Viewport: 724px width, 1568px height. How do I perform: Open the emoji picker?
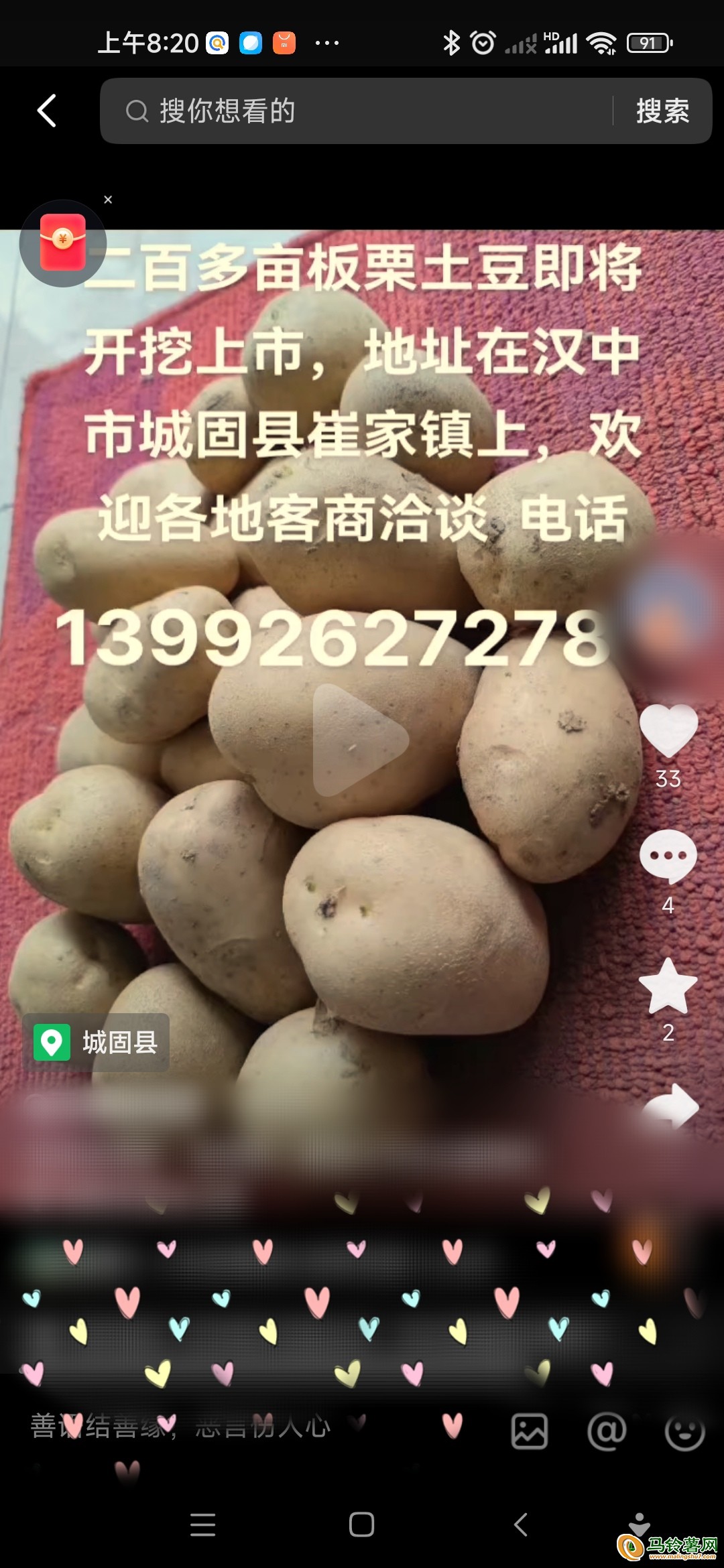[x=684, y=1431]
